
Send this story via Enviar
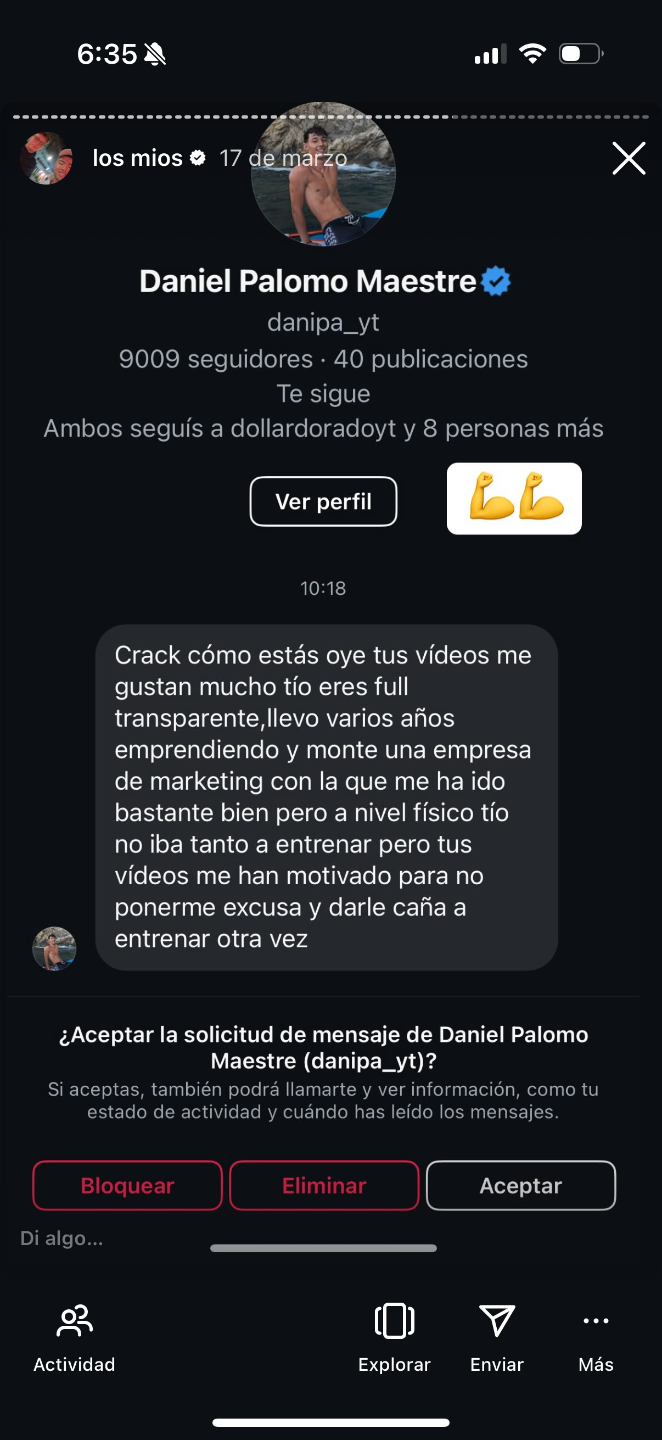[x=497, y=1337]
